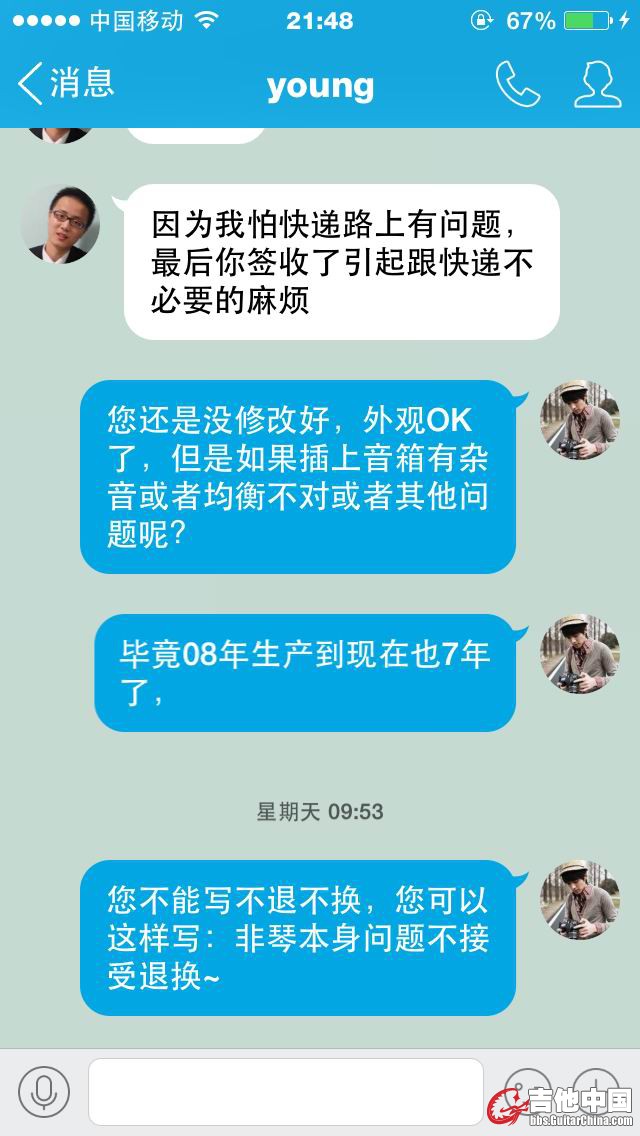Viewport: 640px width, 1136px height.
Task: Open my avatar beside the 毕竟08年生产 message
Action: (580, 654)
